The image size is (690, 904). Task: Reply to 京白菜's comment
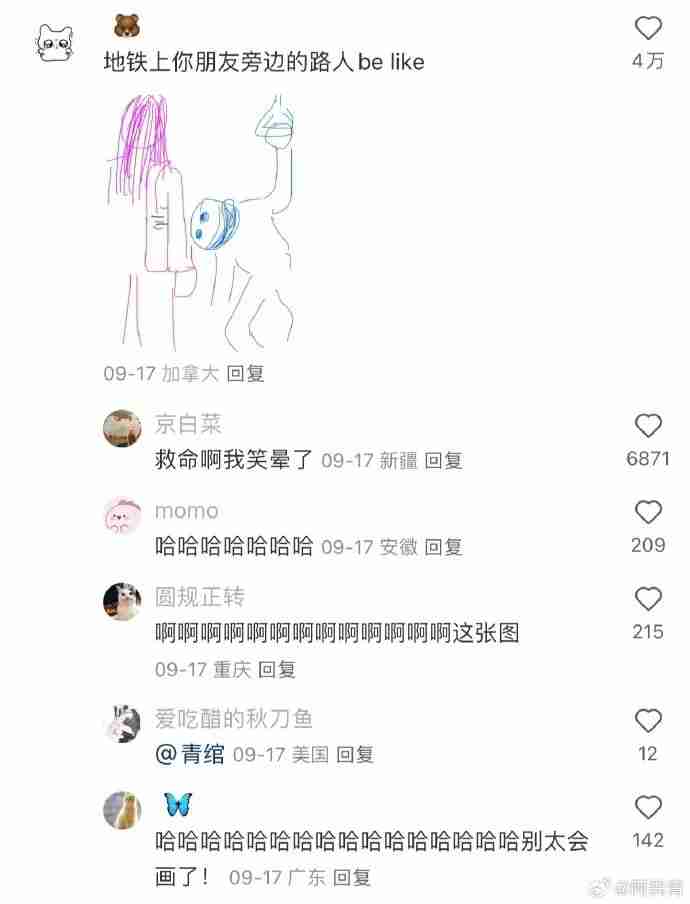(x=443, y=461)
